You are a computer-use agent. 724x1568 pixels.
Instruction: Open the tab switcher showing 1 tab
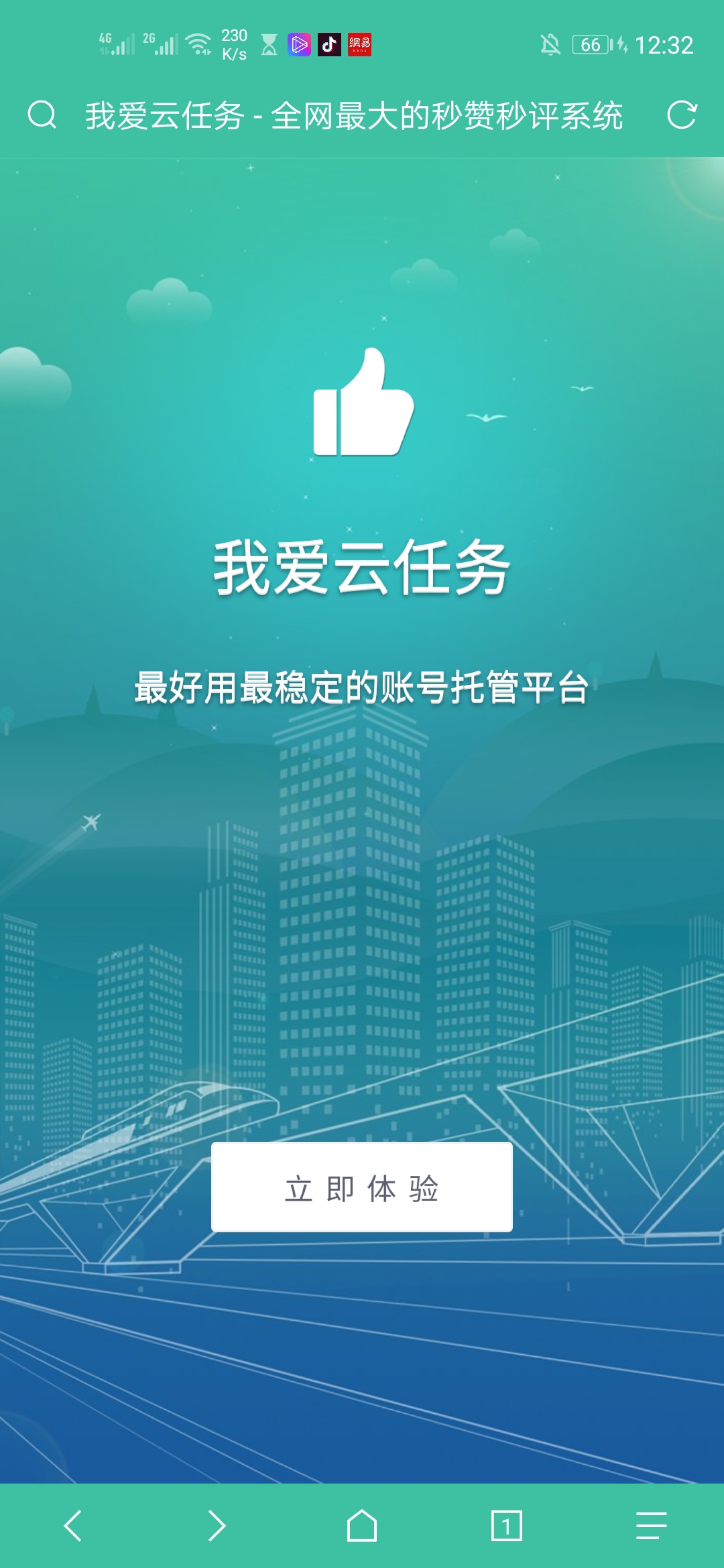pyautogui.click(x=506, y=1526)
